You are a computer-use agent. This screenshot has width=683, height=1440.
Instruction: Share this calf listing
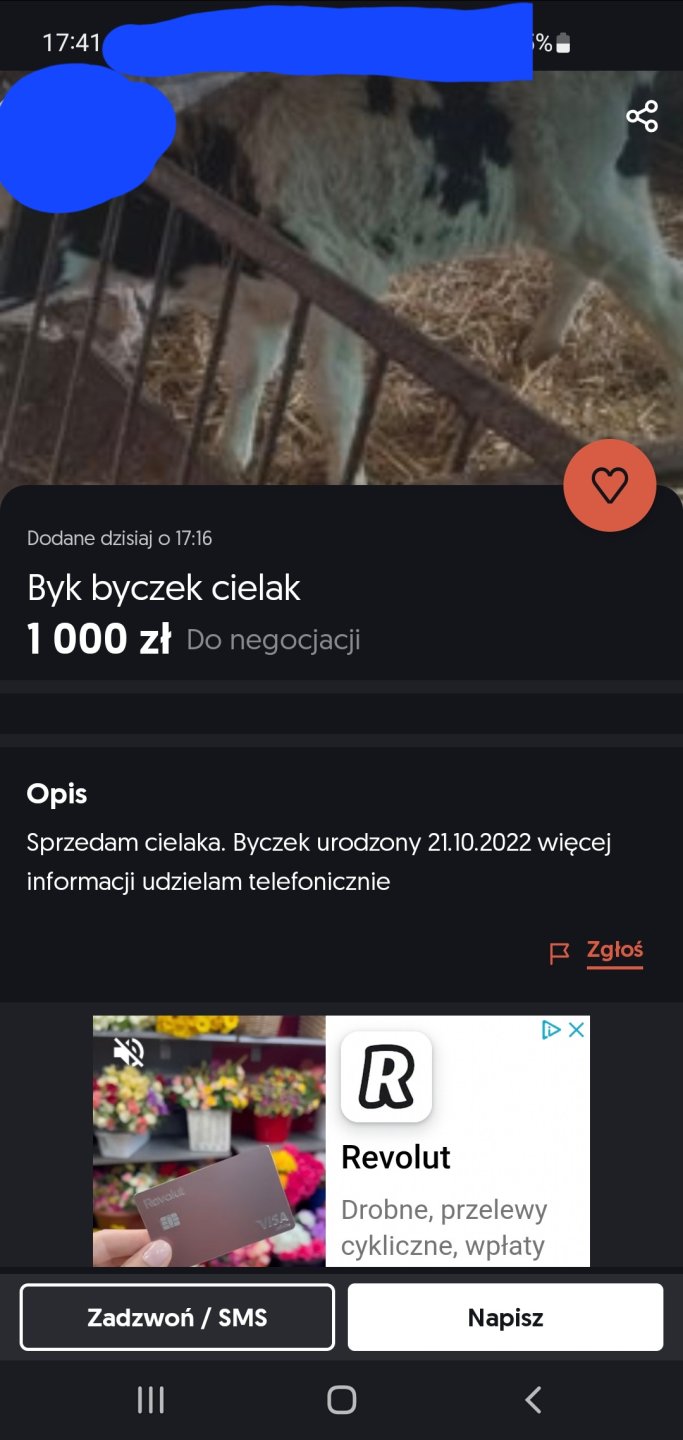coord(642,117)
